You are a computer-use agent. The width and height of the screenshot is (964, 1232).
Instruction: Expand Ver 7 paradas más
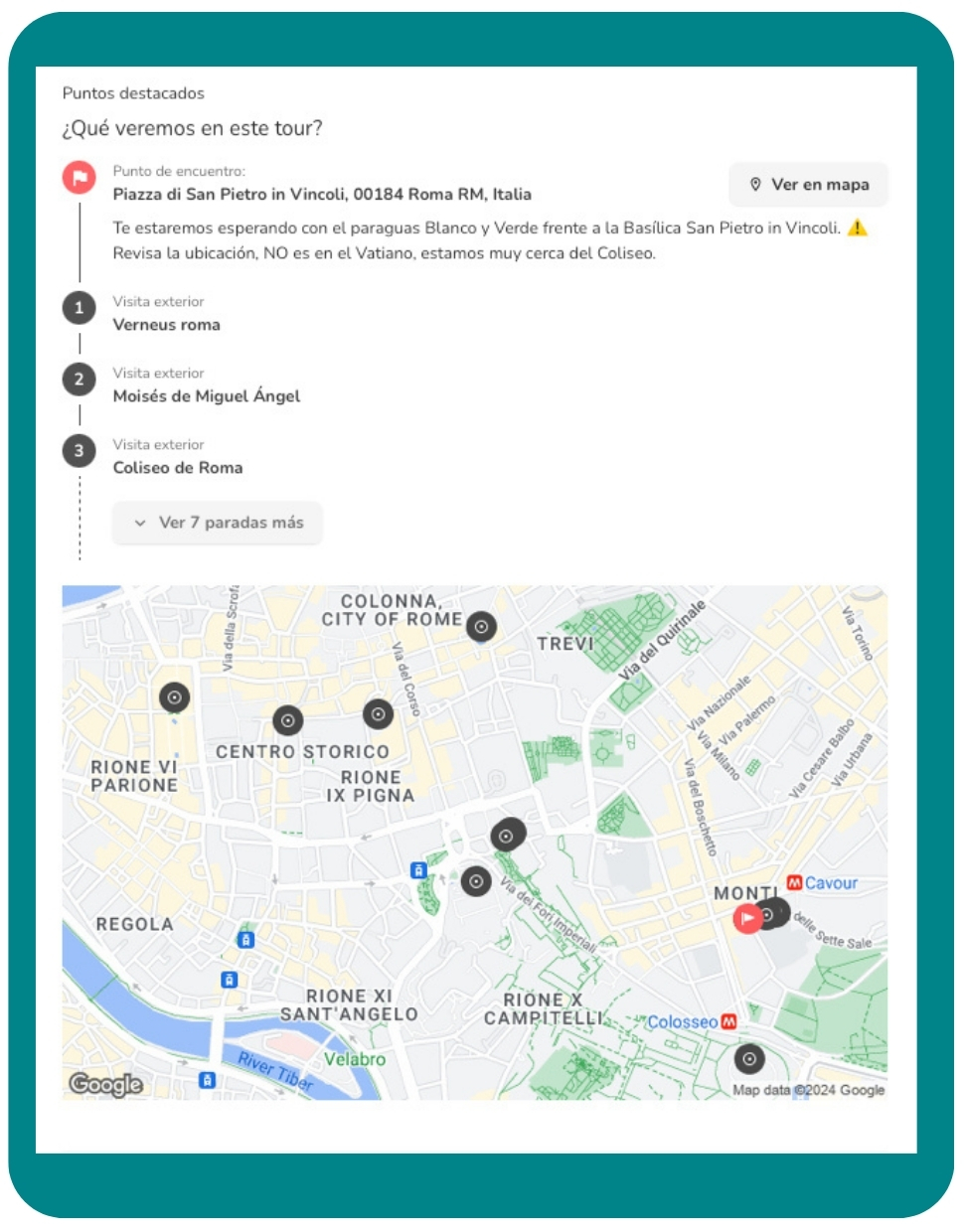point(218,523)
